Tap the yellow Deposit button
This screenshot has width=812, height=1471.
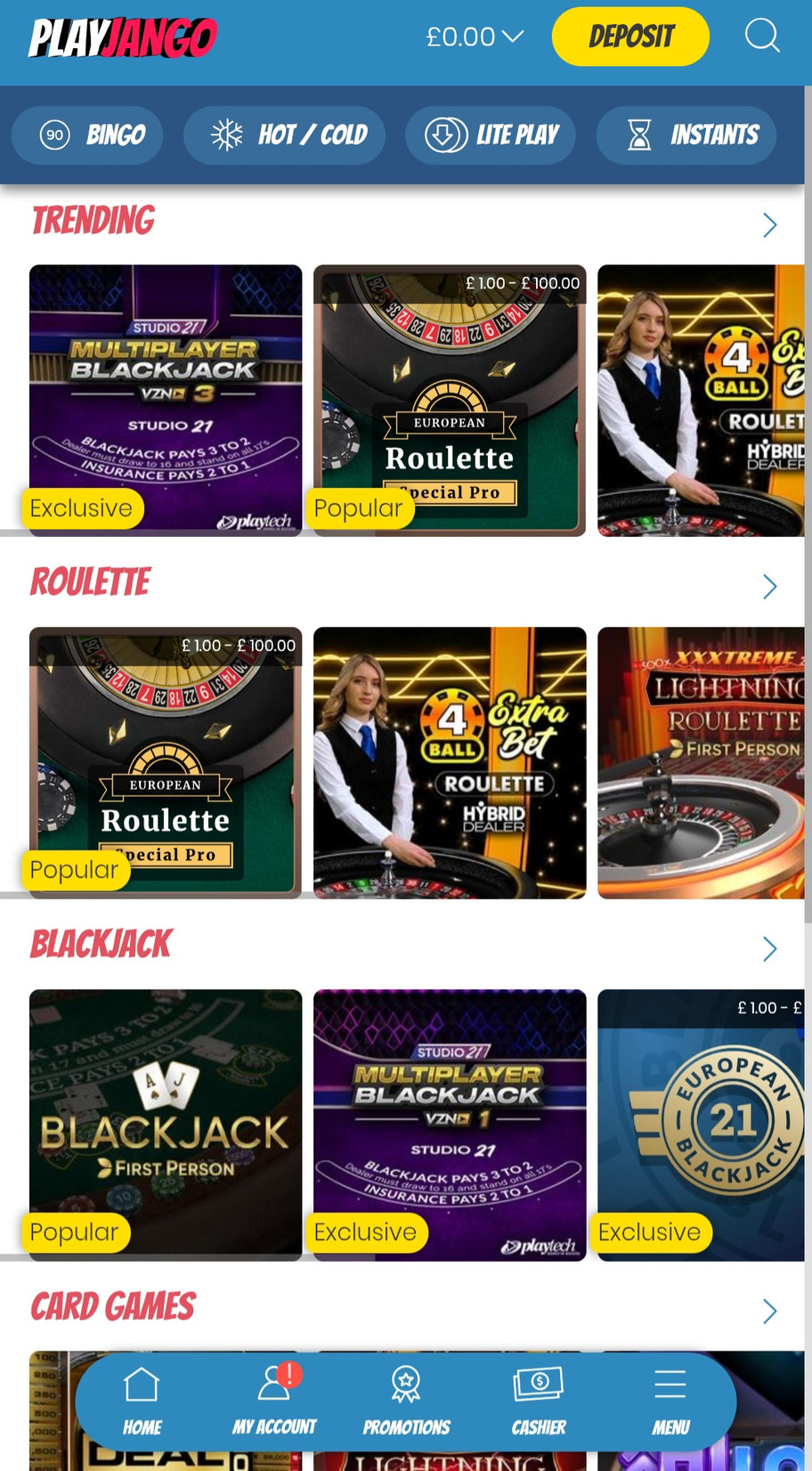(630, 37)
